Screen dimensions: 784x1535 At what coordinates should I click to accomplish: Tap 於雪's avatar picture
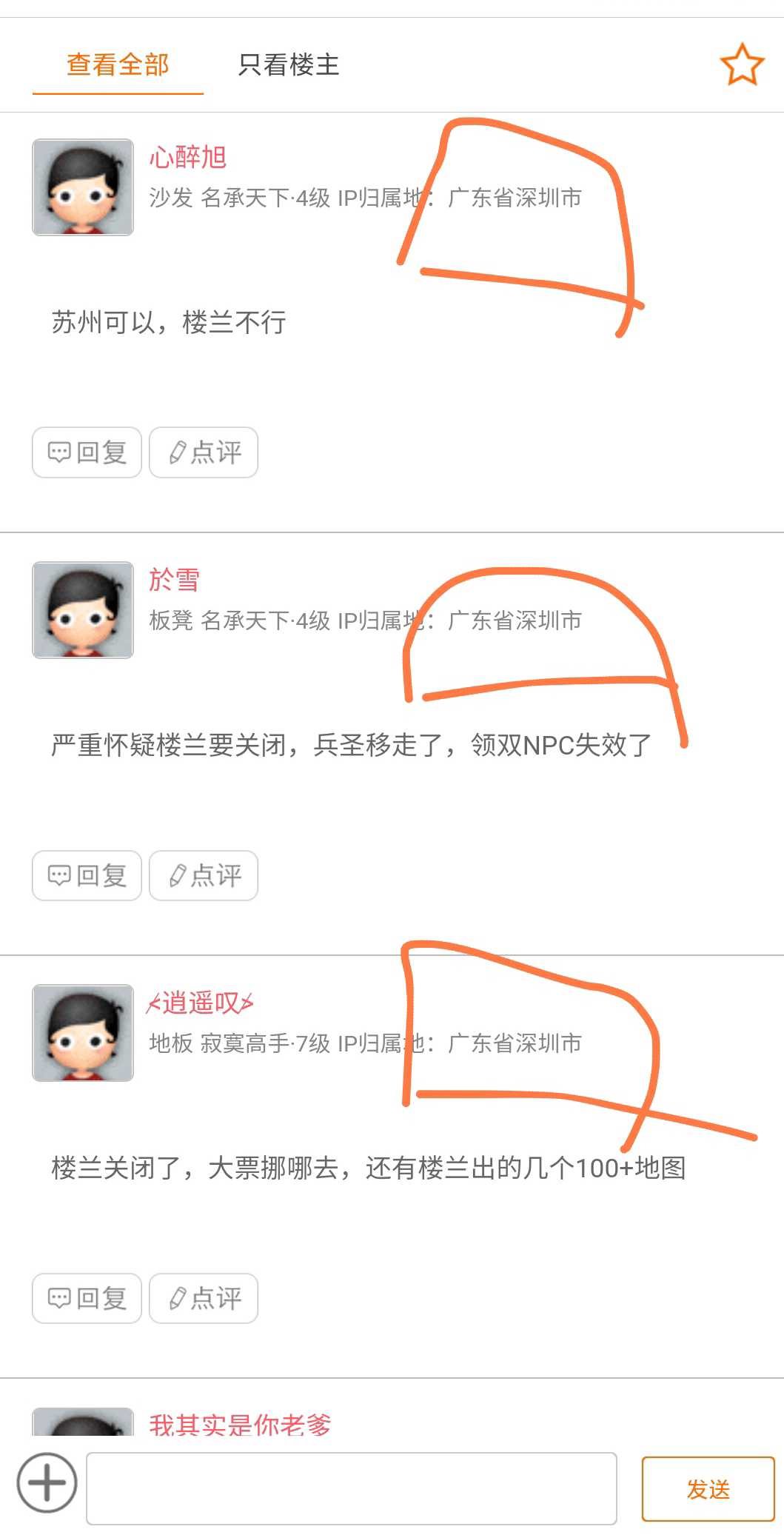83,610
